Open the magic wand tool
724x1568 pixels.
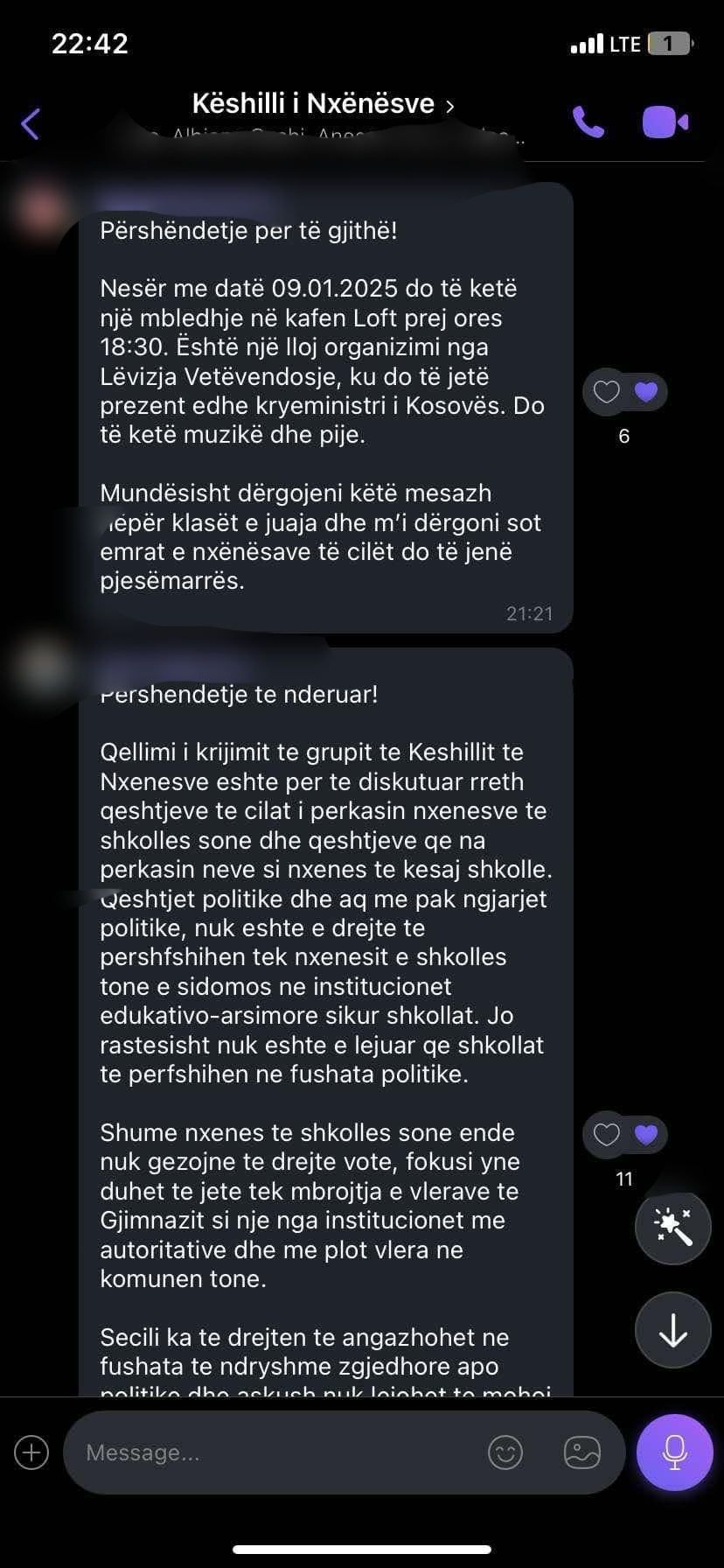[x=672, y=1228]
